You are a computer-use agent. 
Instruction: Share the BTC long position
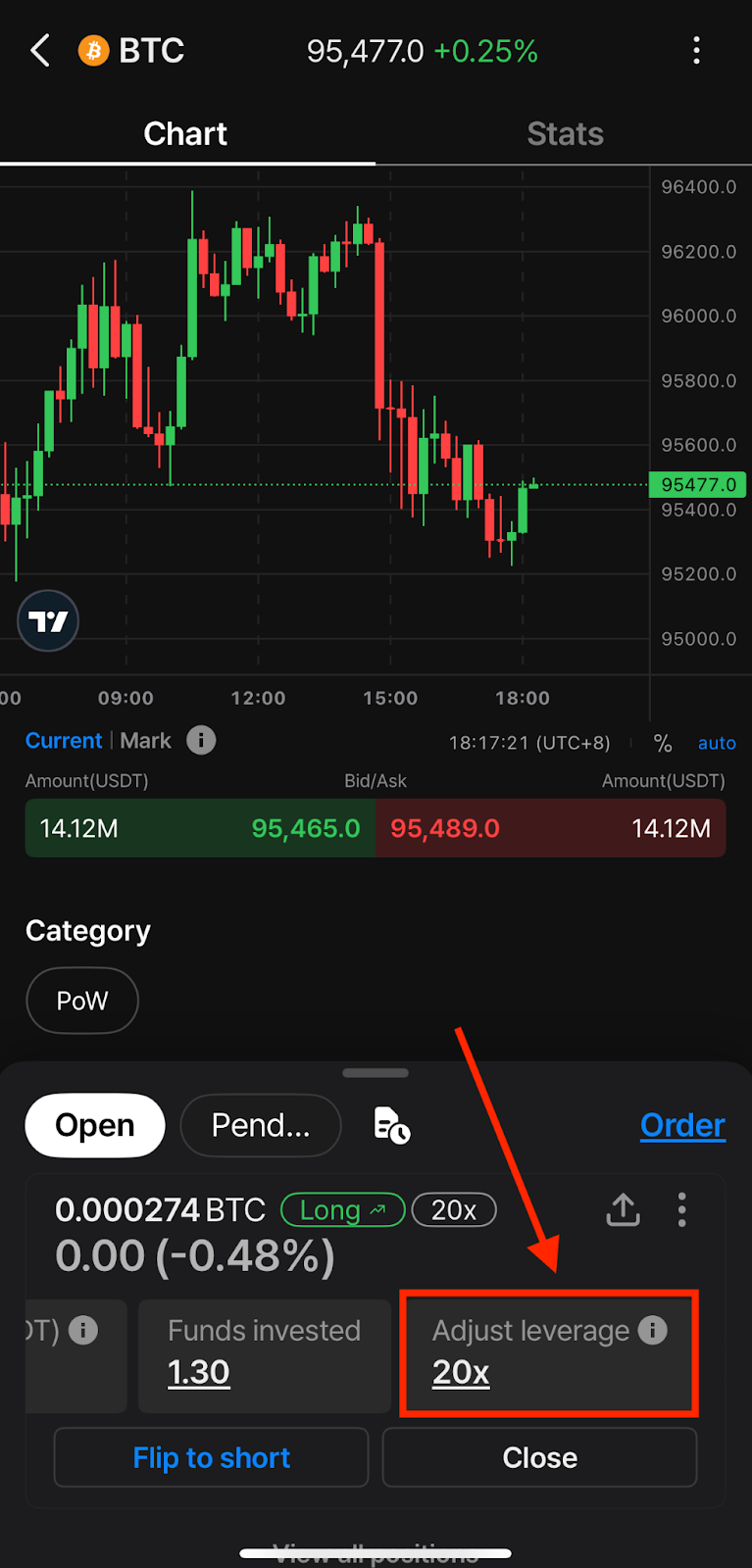623,1210
